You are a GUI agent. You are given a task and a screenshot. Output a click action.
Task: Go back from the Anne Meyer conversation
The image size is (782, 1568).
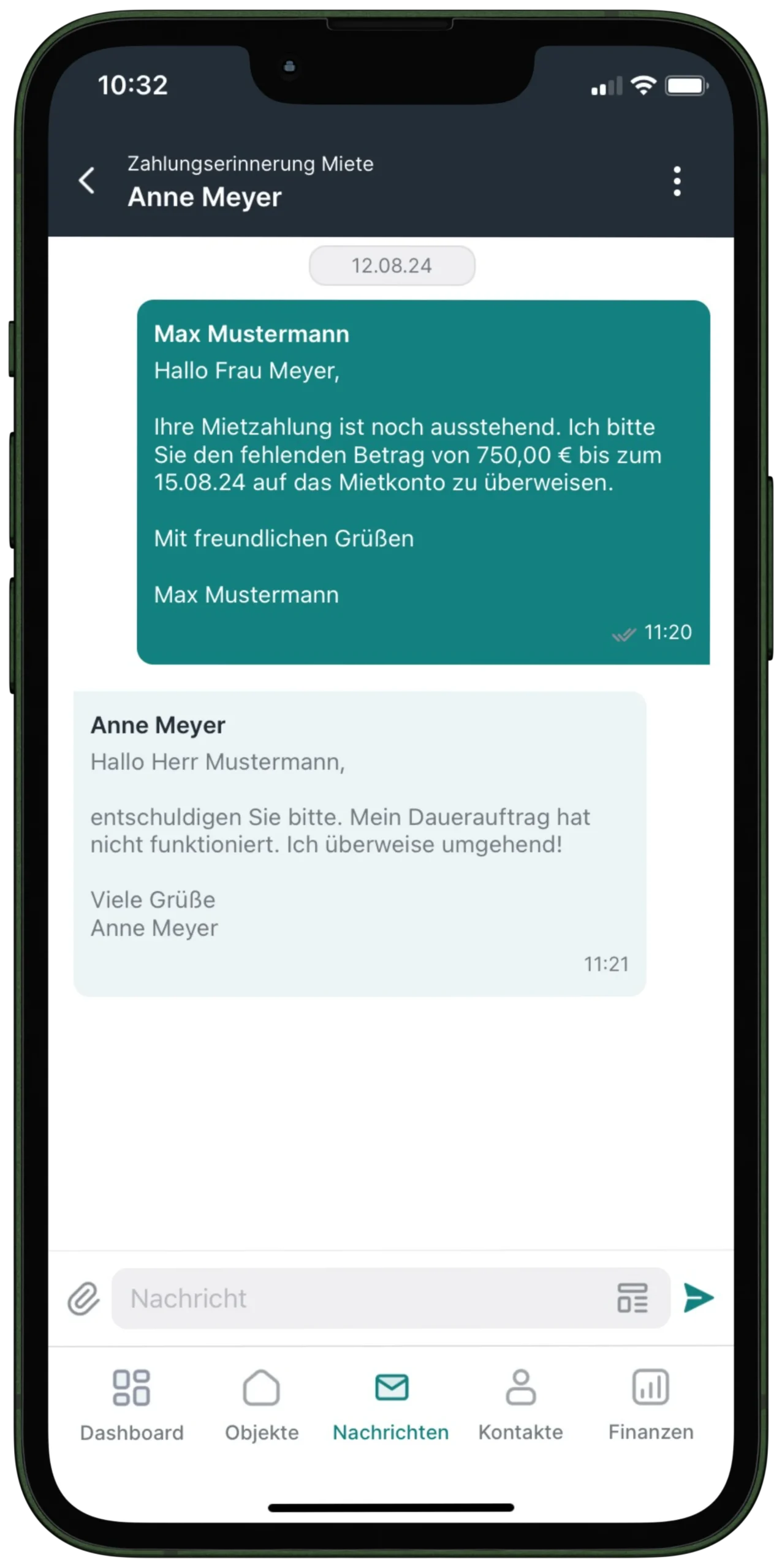click(x=87, y=180)
